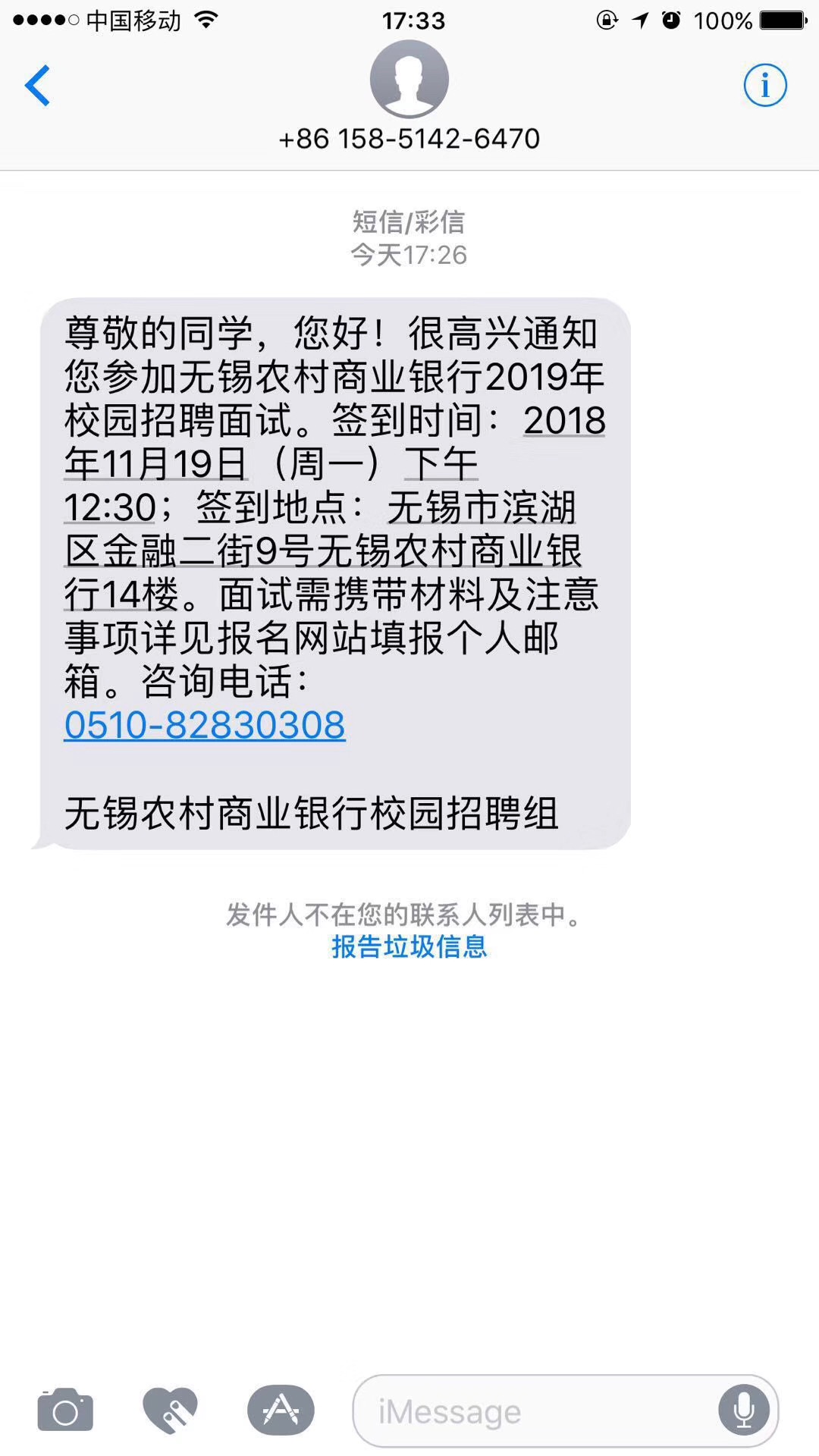Screen dimensions: 819x1456
Task: Open the App Store apps icon
Action: pyautogui.click(x=281, y=1410)
